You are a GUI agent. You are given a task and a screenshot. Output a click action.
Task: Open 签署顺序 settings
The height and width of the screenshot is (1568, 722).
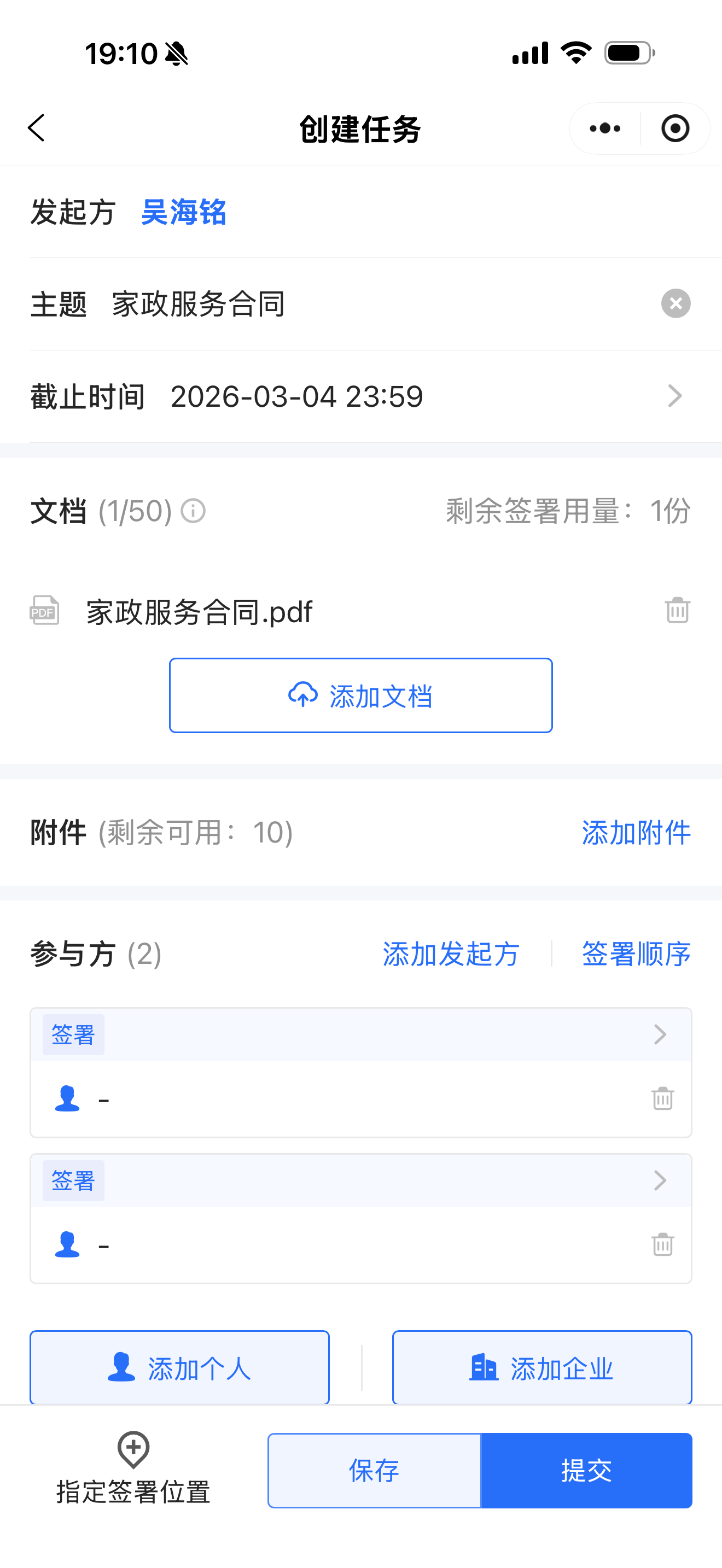click(x=636, y=953)
